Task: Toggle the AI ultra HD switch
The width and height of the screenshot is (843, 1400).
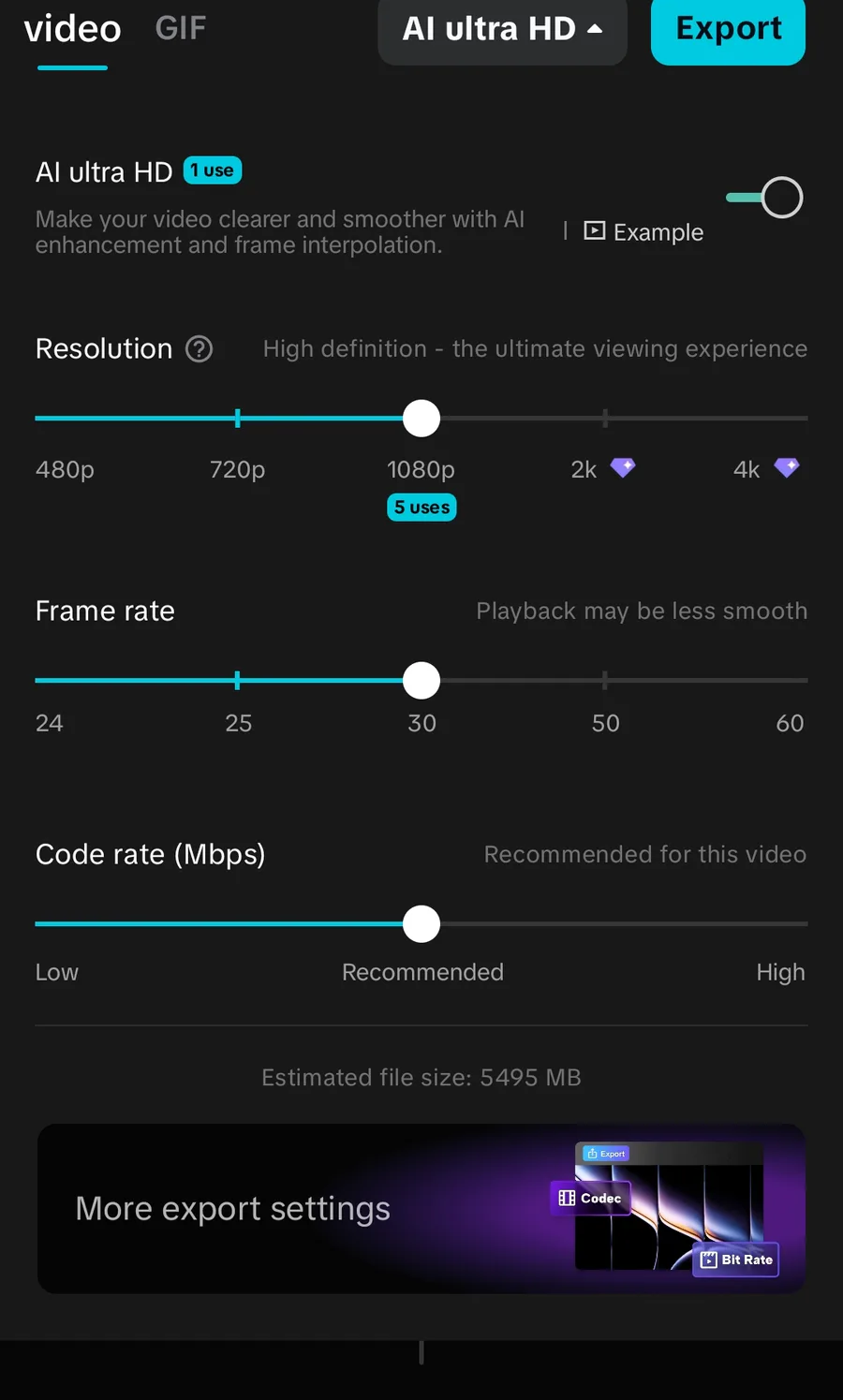Action: click(765, 198)
